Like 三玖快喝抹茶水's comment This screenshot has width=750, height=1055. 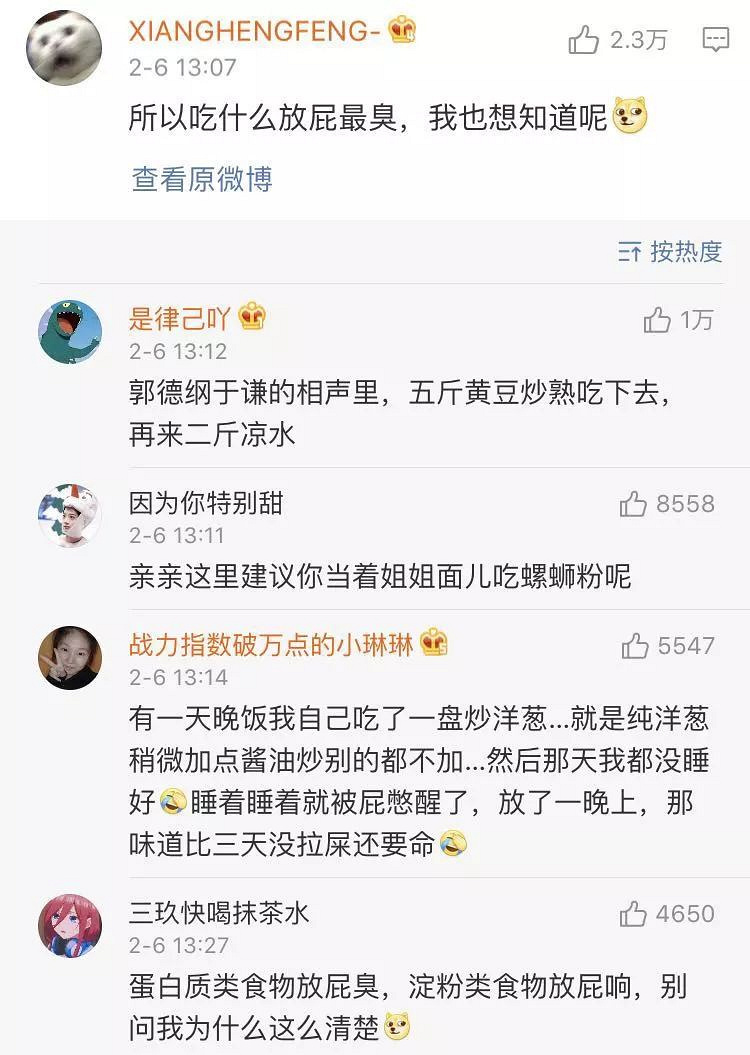tap(633, 914)
